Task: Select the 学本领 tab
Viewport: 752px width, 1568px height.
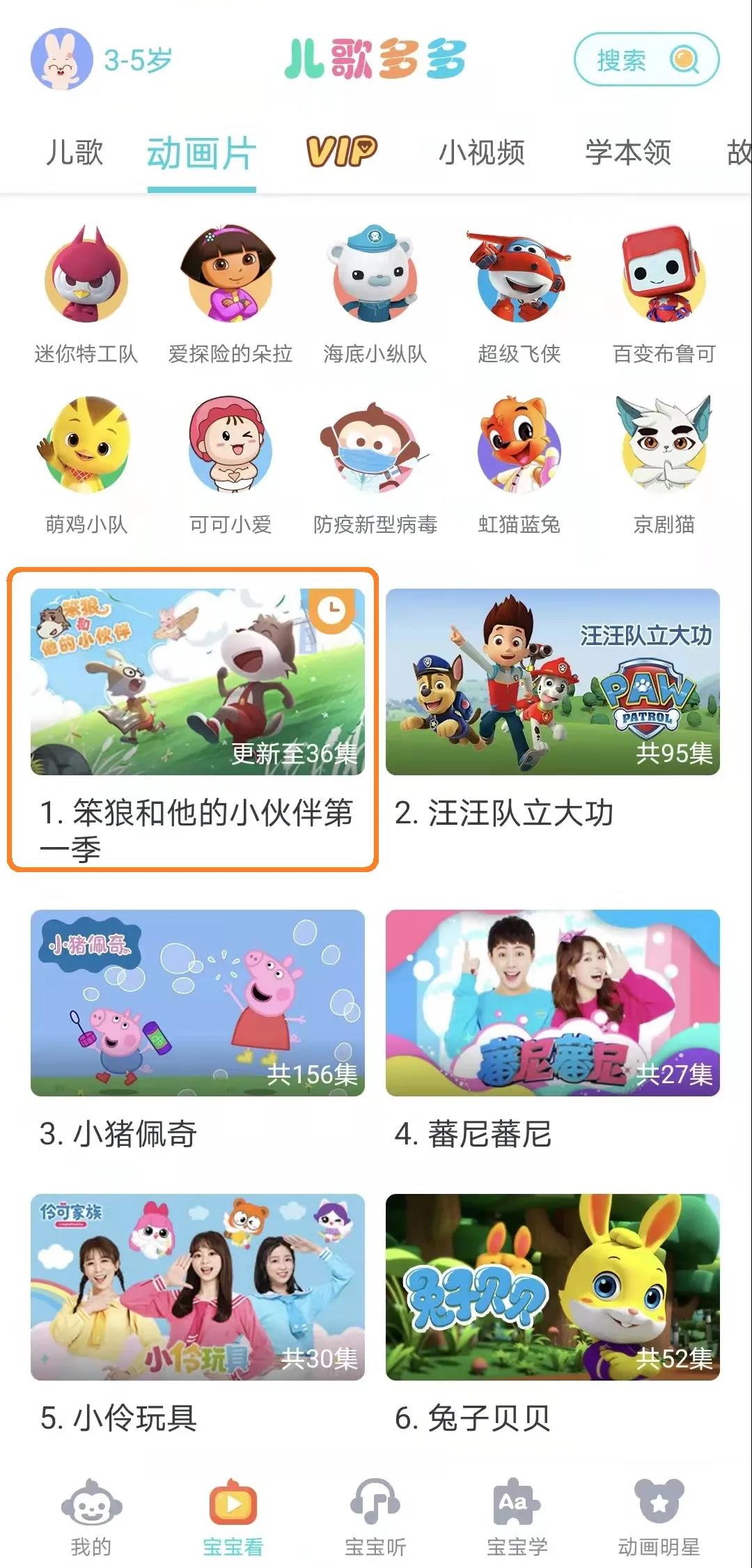Action: point(627,152)
